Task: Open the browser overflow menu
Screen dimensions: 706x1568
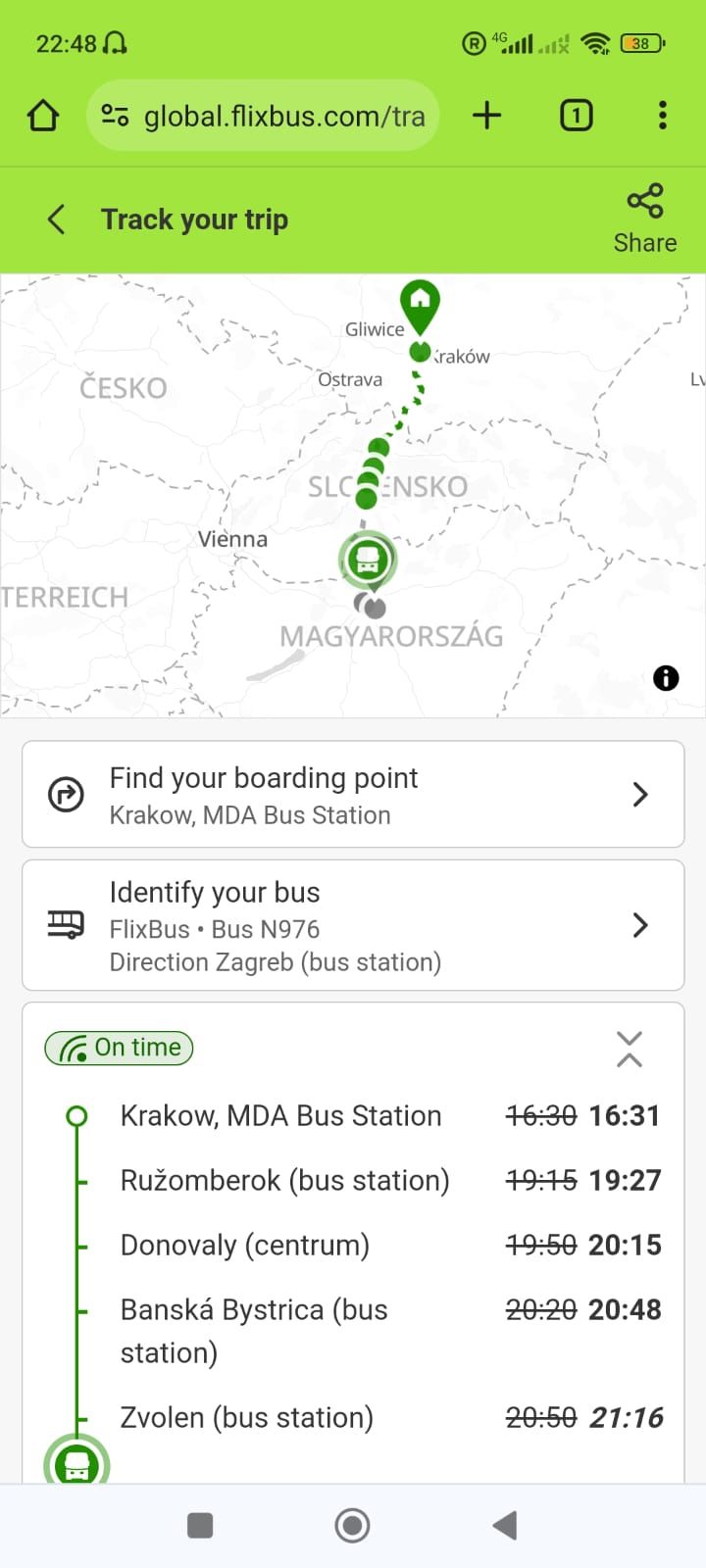Action: pos(663,116)
